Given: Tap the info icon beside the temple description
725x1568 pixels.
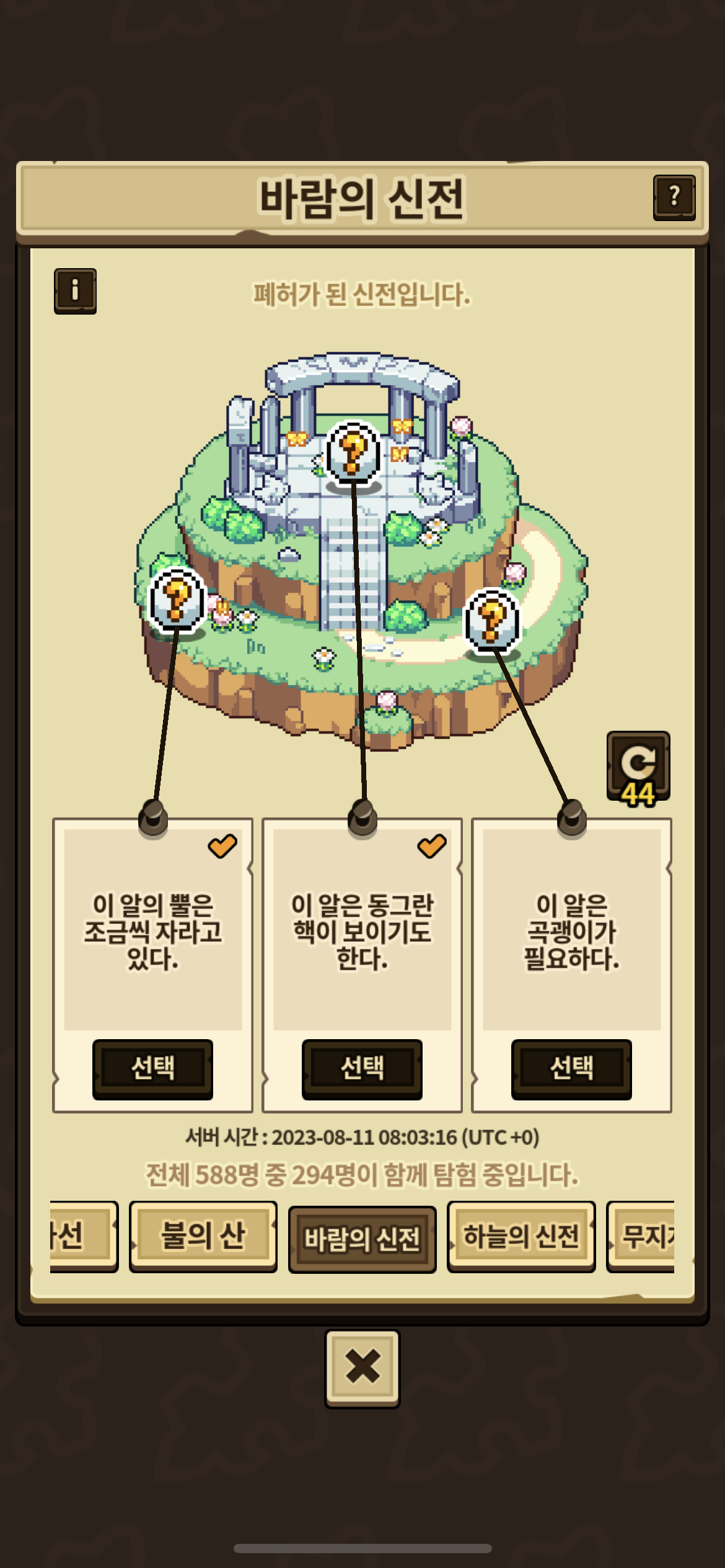Looking at the screenshot, I should click(x=75, y=291).
